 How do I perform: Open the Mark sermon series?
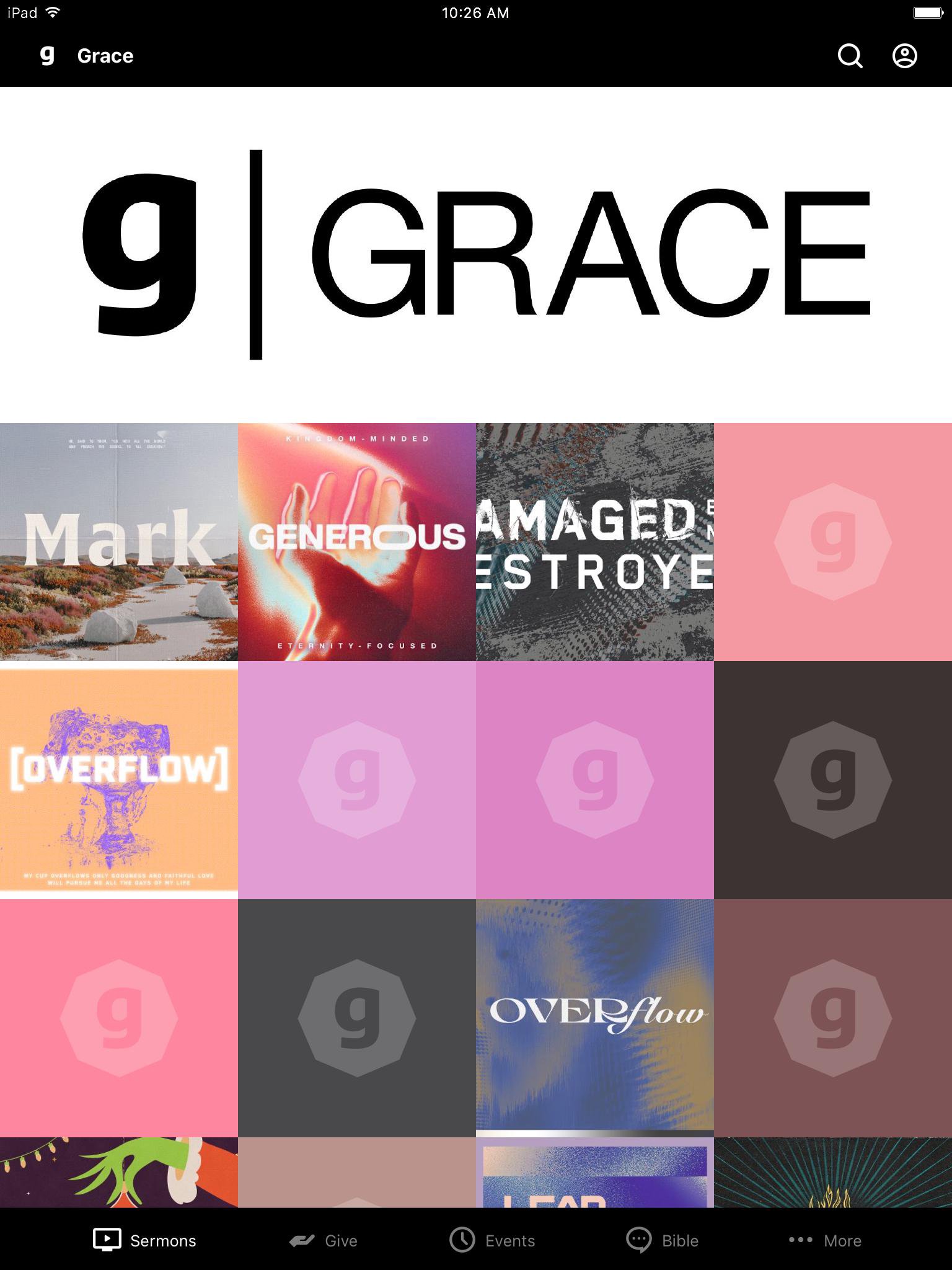[x=119, y=542]
